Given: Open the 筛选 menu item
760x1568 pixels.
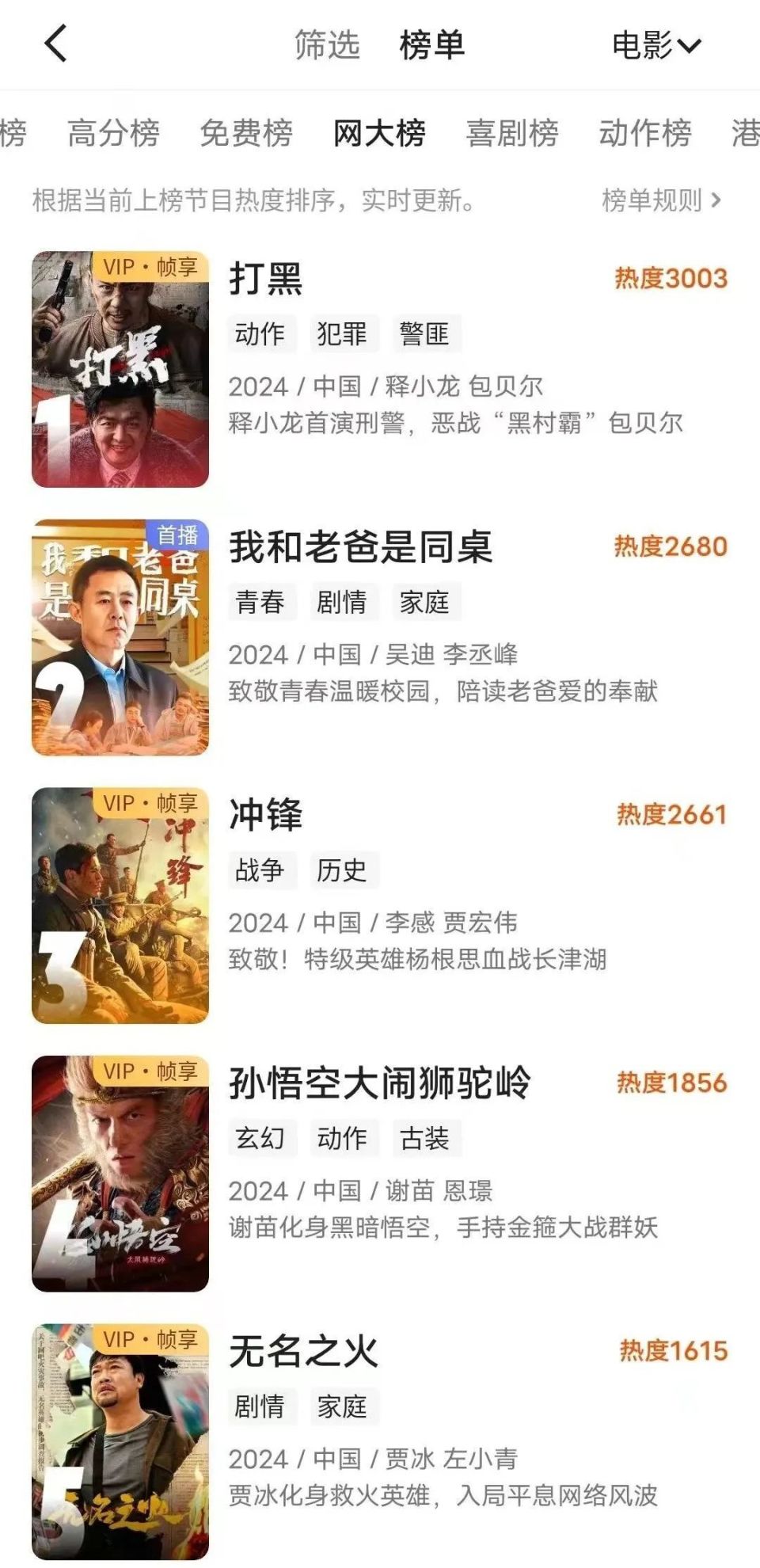Looking at the screenshot, I should pyautogui.click(x=326, y=45).
